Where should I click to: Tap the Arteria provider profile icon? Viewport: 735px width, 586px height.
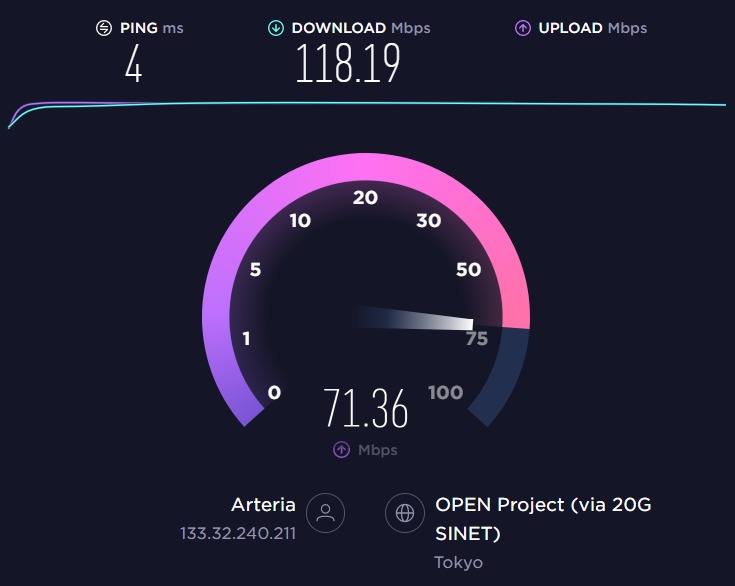coord(325,513)
